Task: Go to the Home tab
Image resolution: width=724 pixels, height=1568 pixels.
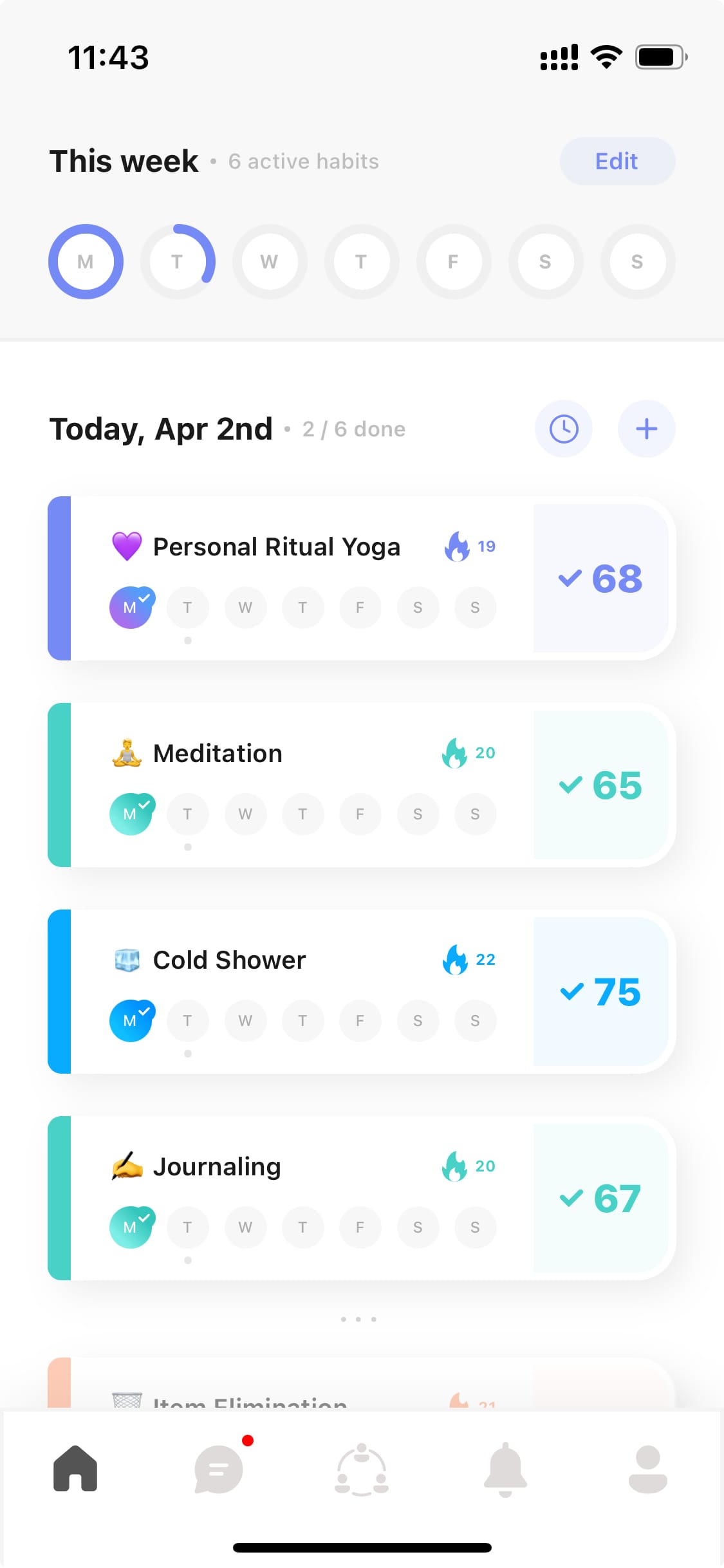Action: pyautogui.click(x=75, y=1468)
